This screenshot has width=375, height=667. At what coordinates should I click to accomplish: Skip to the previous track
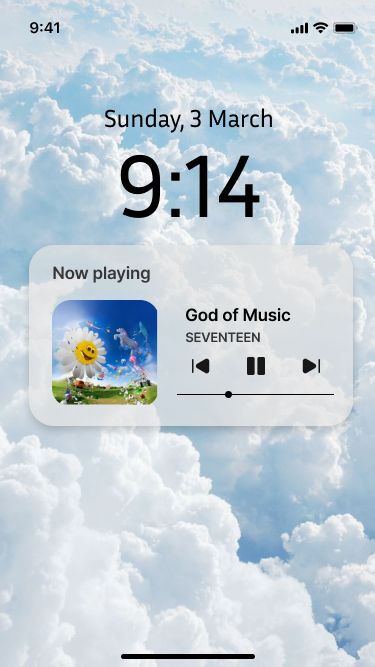(200, 366)
